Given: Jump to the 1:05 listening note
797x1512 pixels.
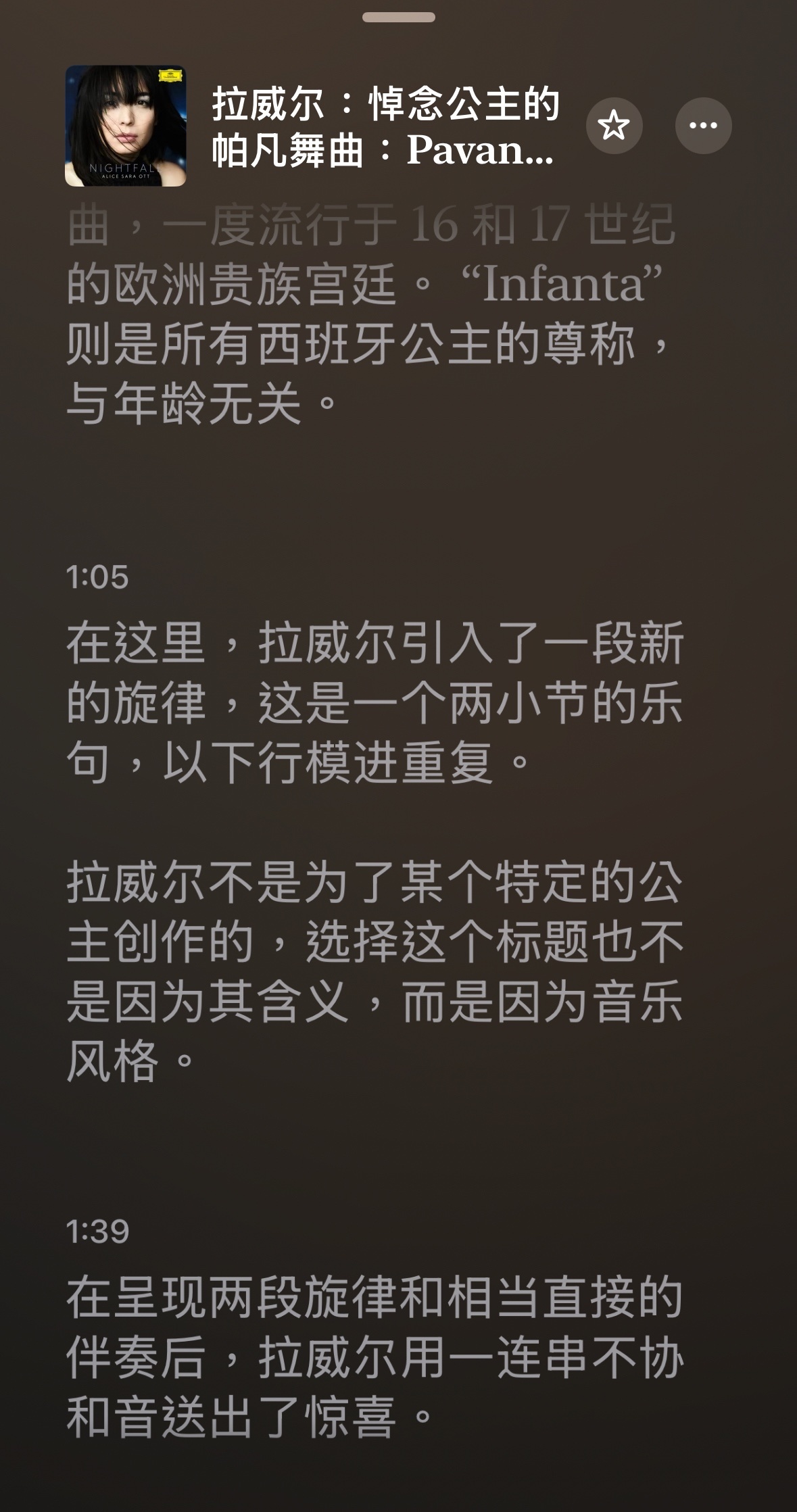Looking at the screenshot, I should 97,577.
